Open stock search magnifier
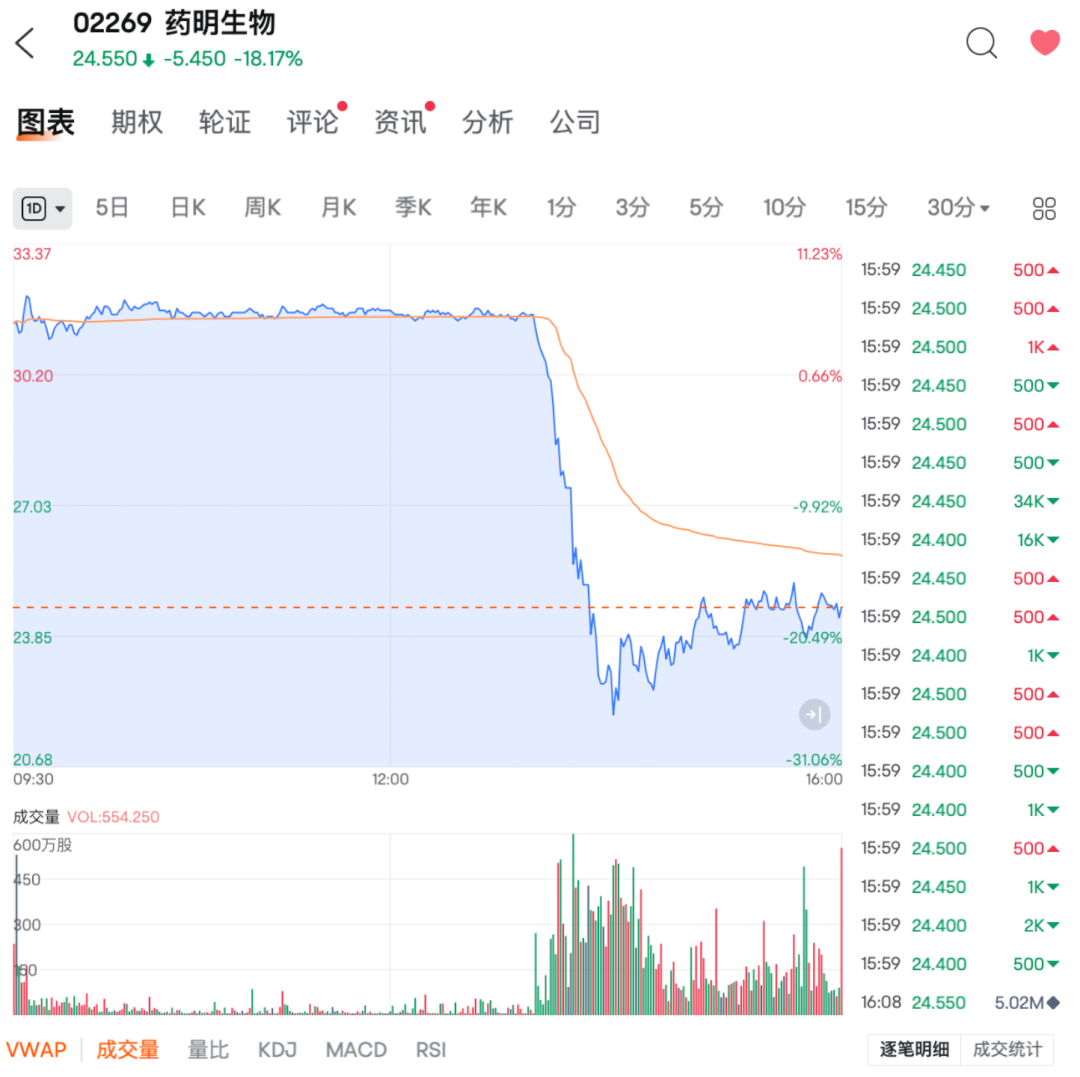Screen dimensions: 1080x1077 coord(981,43)
